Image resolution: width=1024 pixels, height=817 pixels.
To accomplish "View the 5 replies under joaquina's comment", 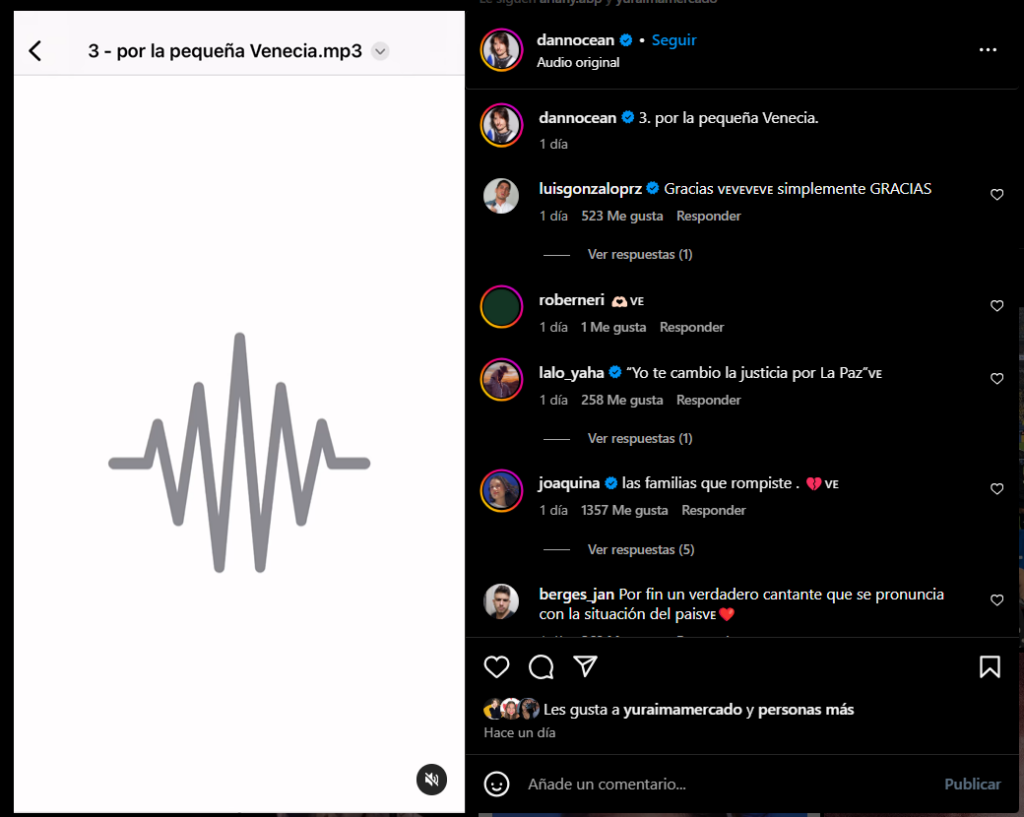I will coord(640,550).
